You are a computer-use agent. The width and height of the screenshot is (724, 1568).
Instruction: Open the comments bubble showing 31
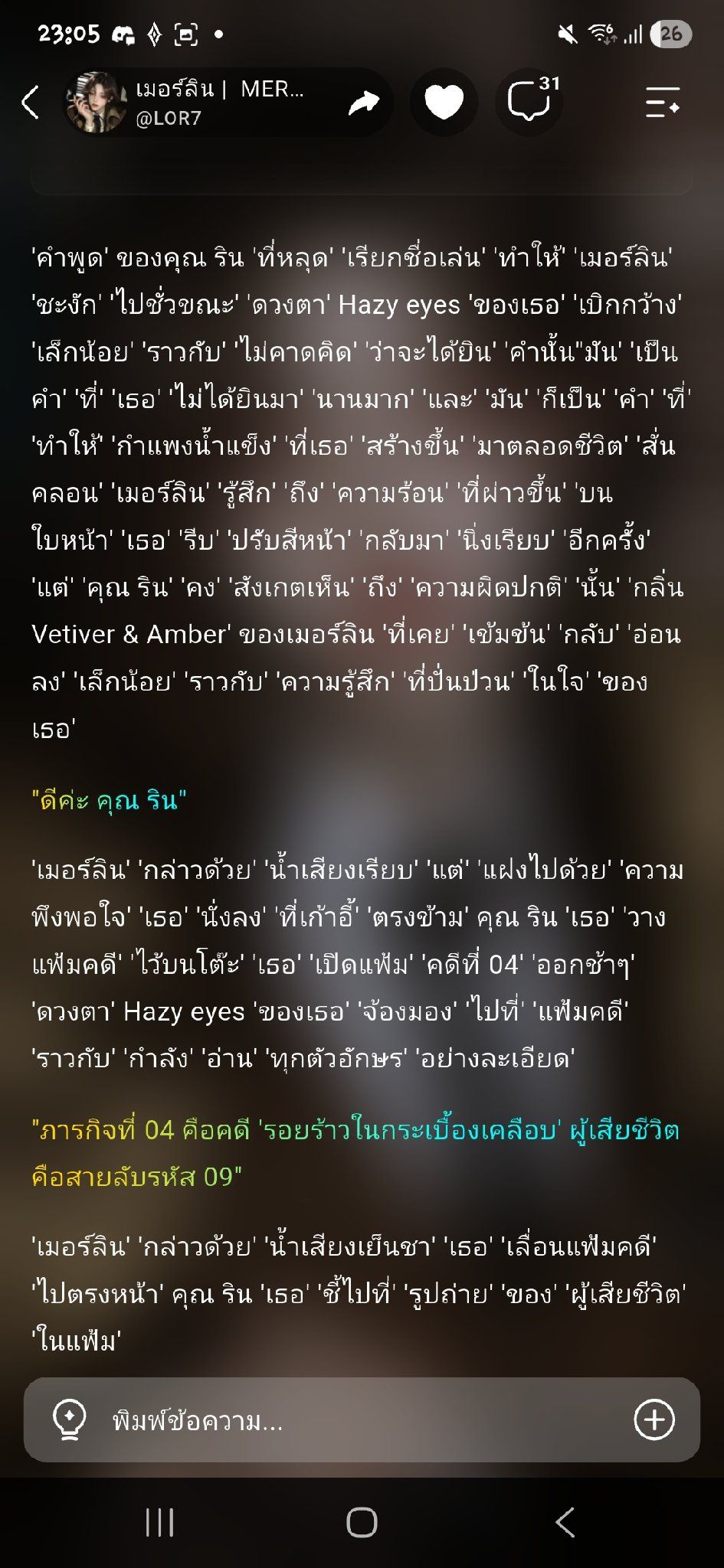(x=530, y=102)
